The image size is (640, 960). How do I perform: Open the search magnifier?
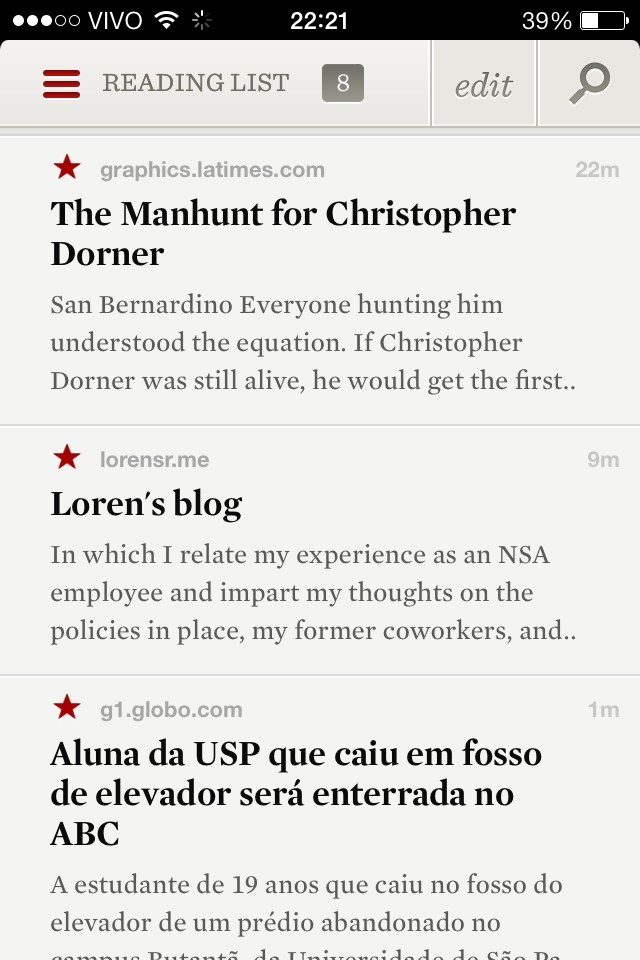[x=589, y=84]
